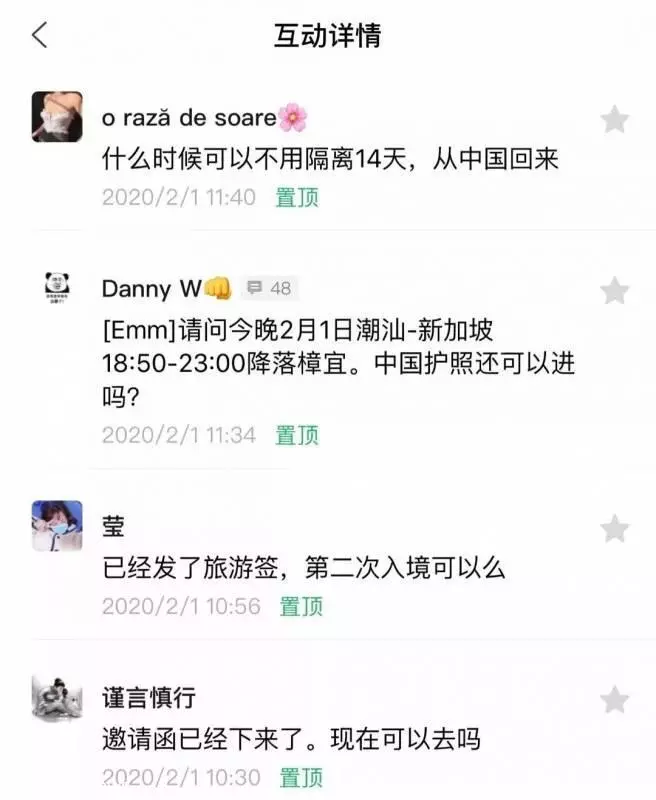Tap 置顶 under 莹's comment
656x800 pixels.
point(301,605)
